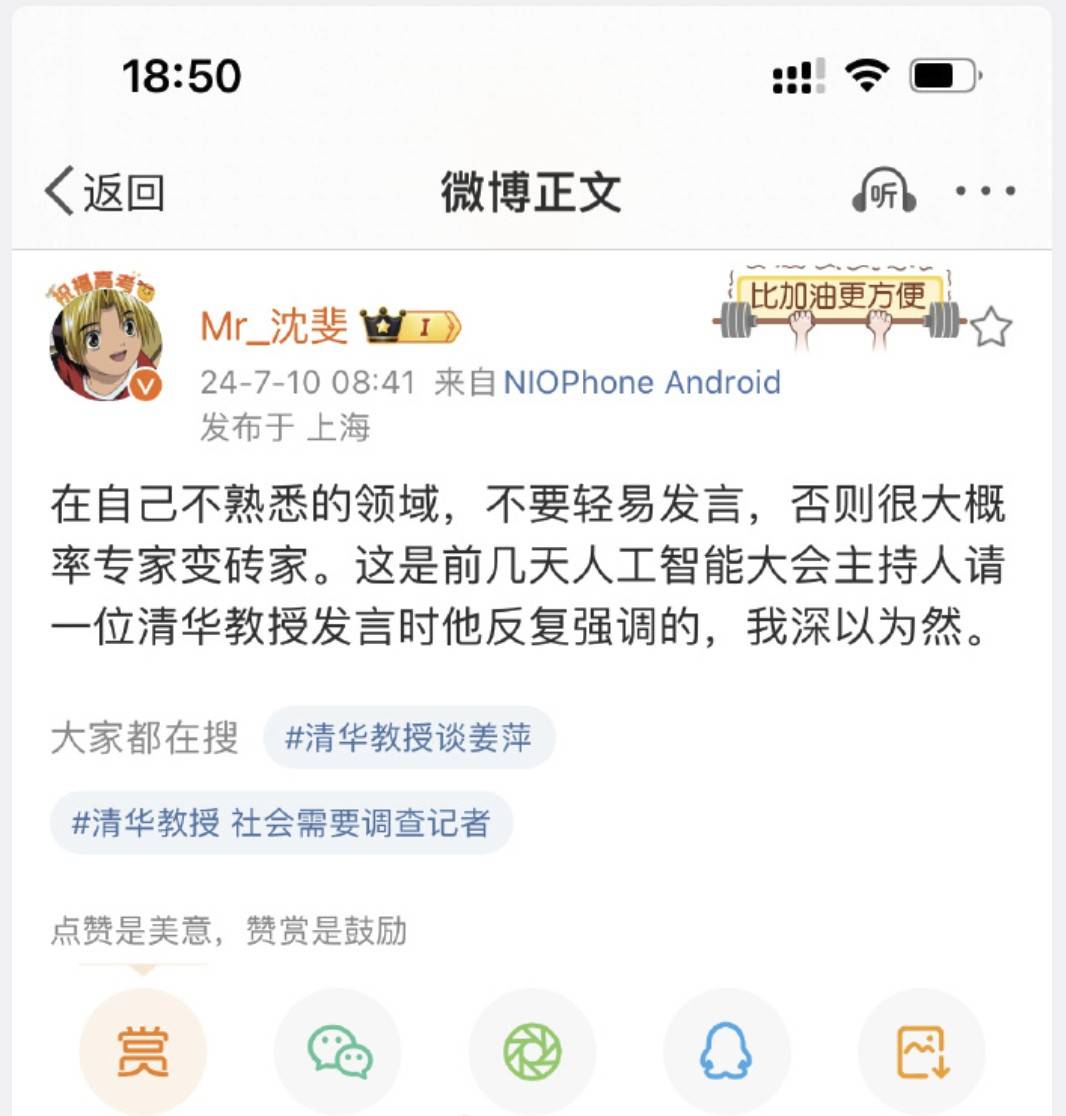
Task: Tap the 赏 reward button
Action: pyautogui.click(x=143, y=1051)
